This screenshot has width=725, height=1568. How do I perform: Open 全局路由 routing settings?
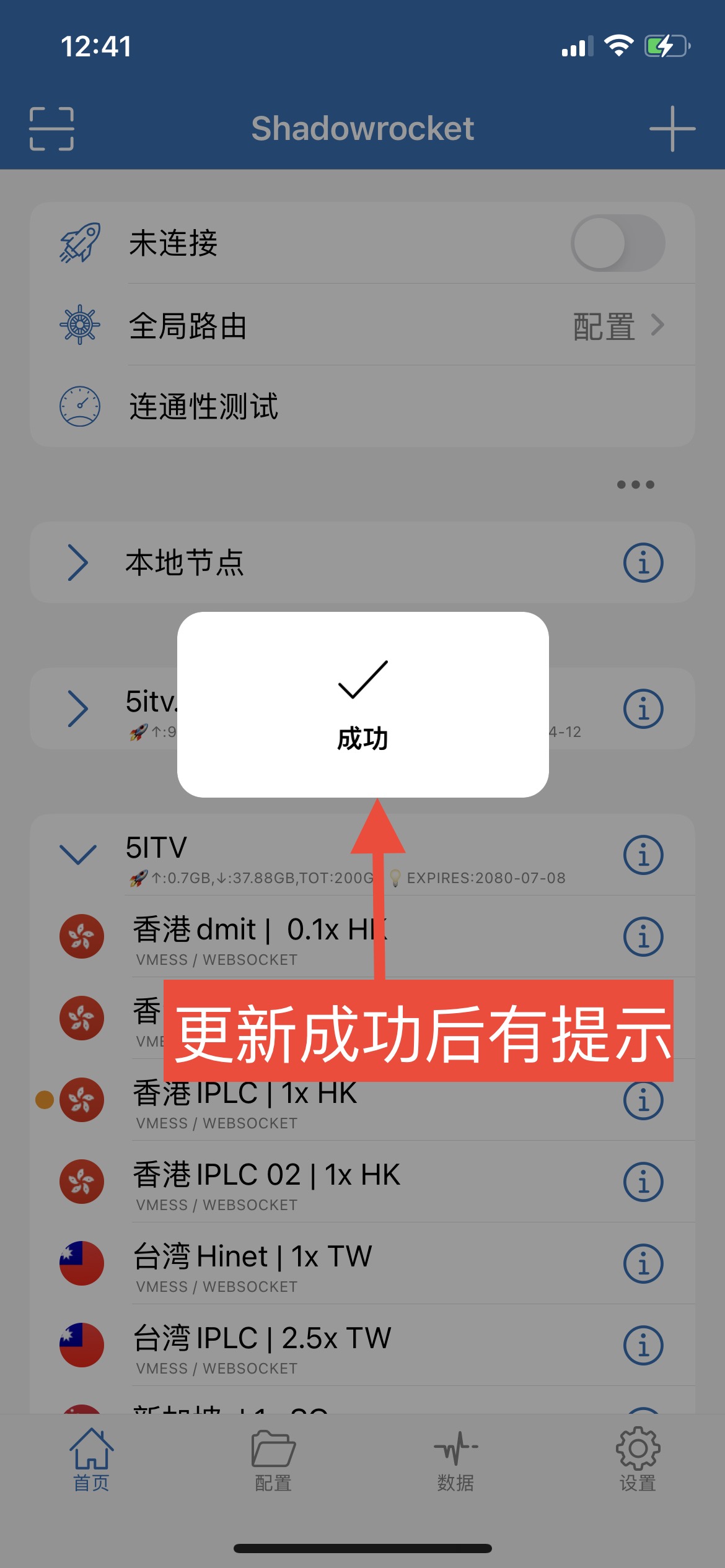click(x=397, y=325)
